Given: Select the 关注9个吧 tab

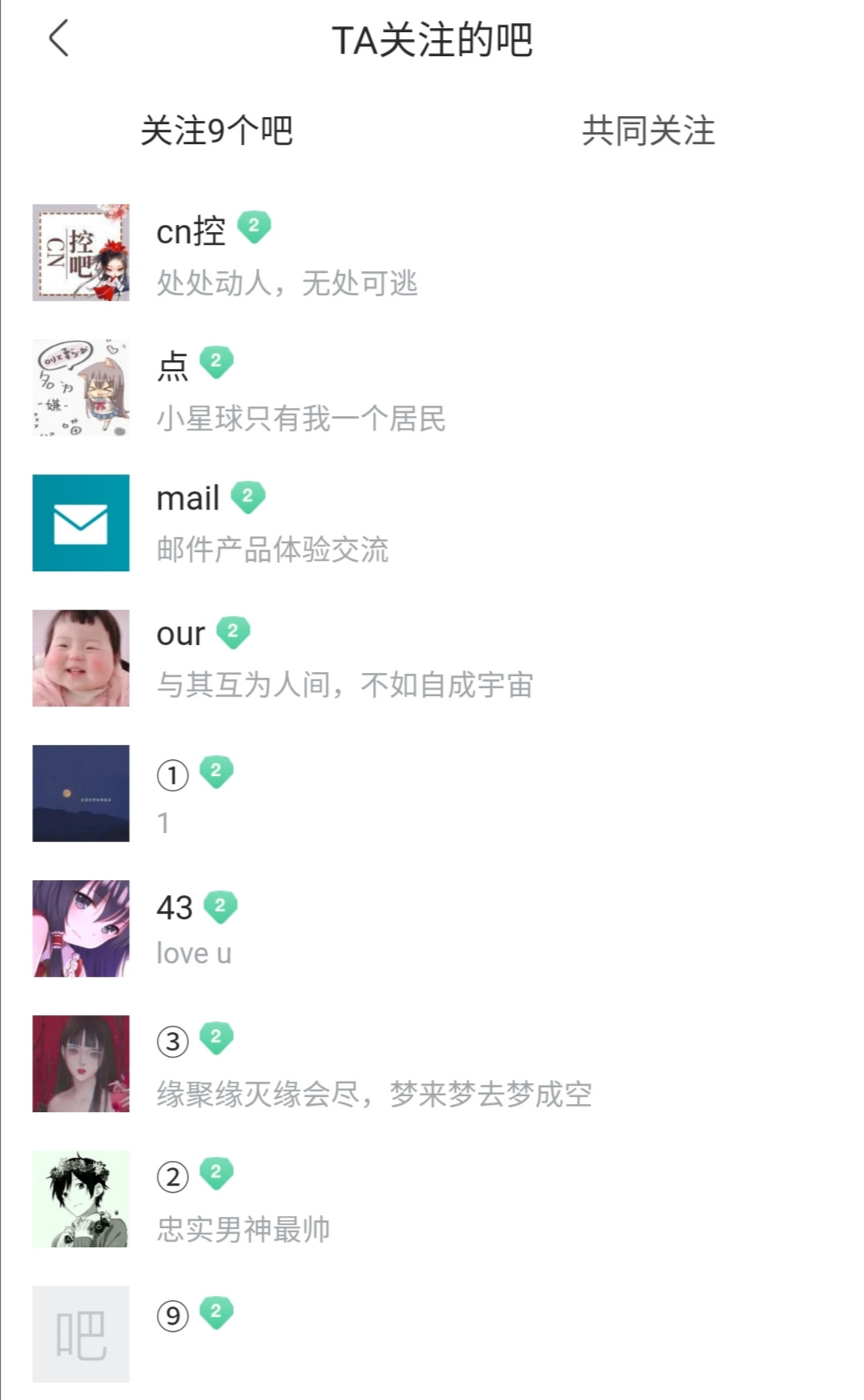Looking at the screenshot, I should [217, 130].
